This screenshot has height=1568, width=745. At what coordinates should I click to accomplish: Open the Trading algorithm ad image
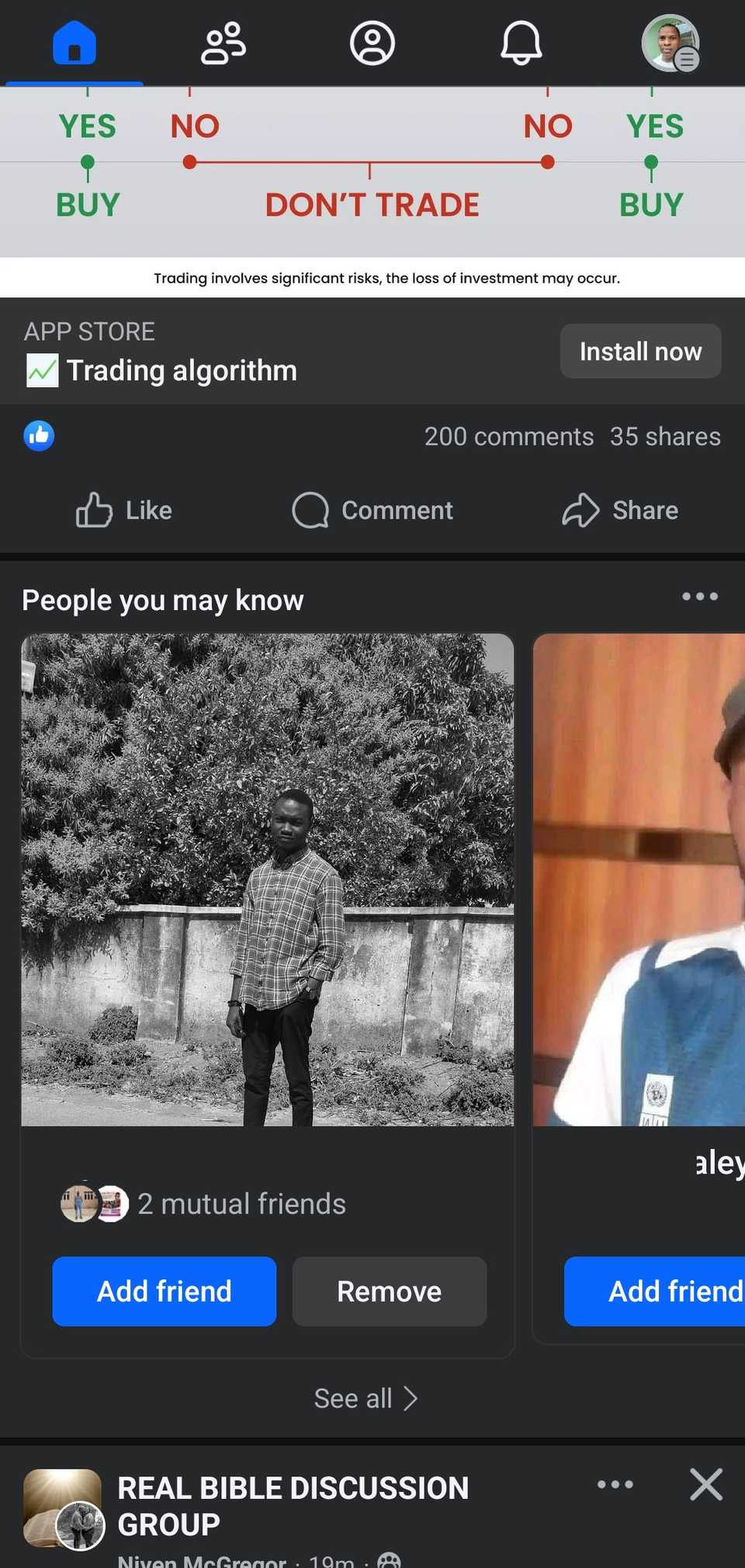coord(372,172)
